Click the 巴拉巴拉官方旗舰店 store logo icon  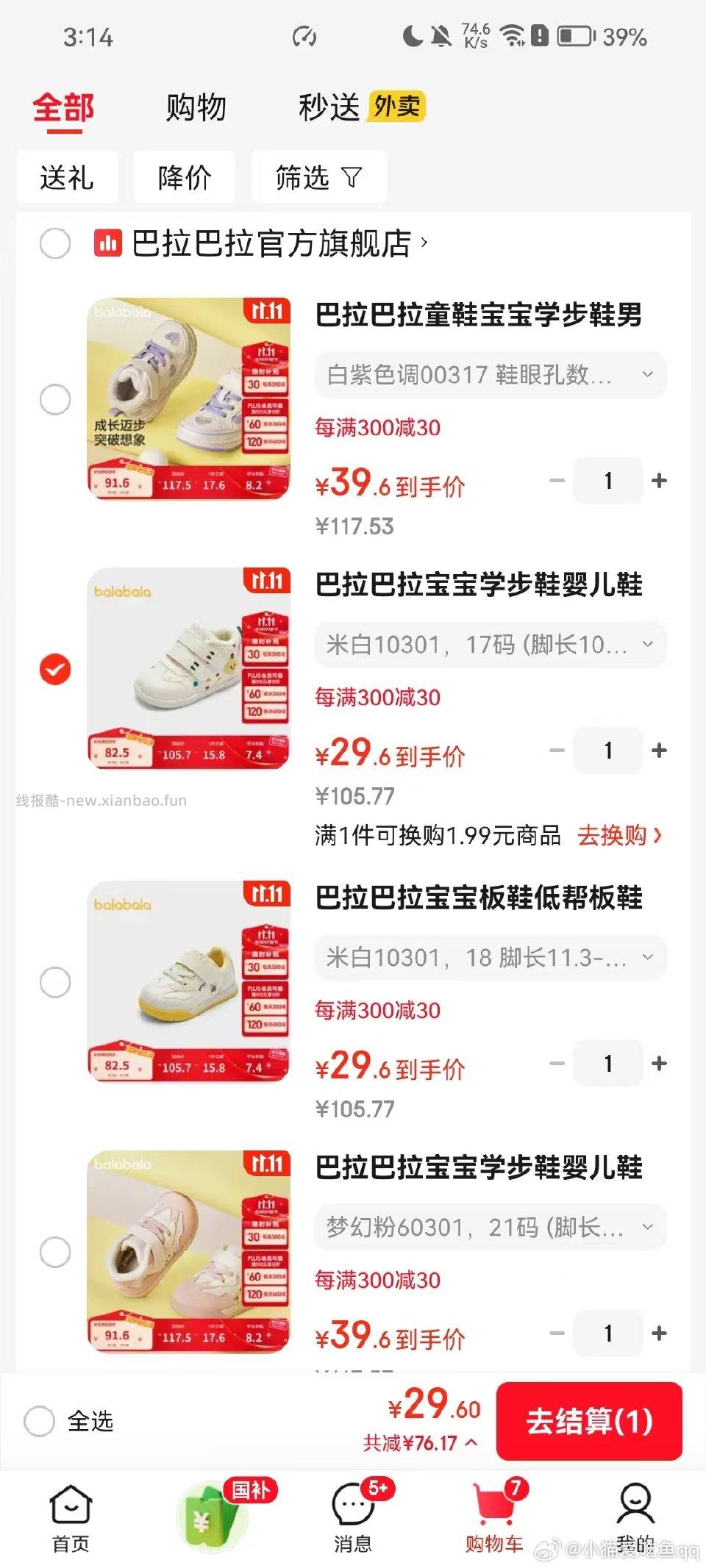pos(107,243)
